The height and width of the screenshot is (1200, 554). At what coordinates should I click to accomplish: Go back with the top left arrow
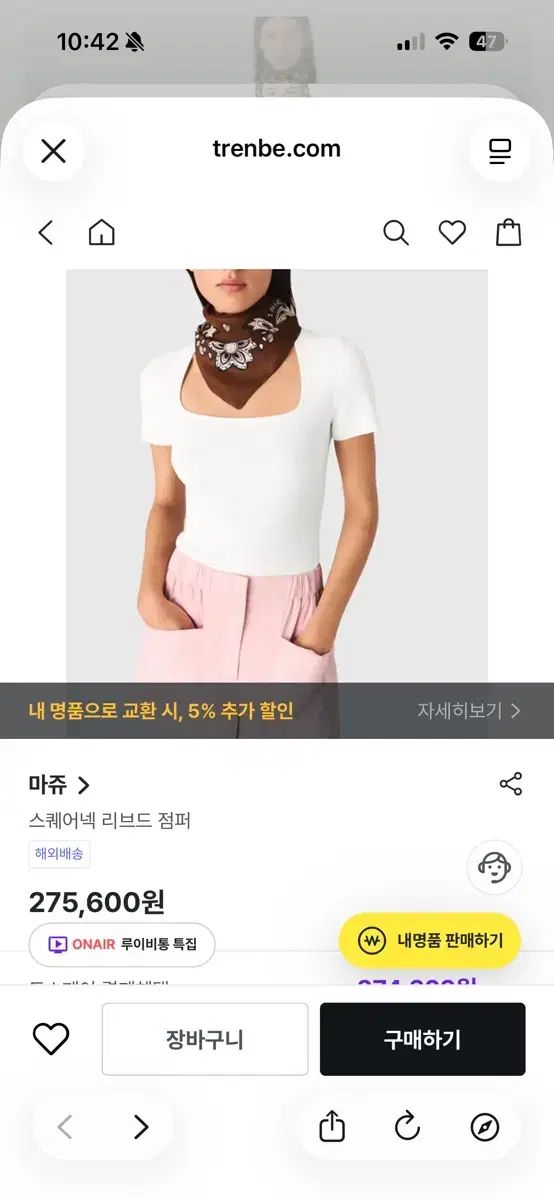[x=46, y=233]
